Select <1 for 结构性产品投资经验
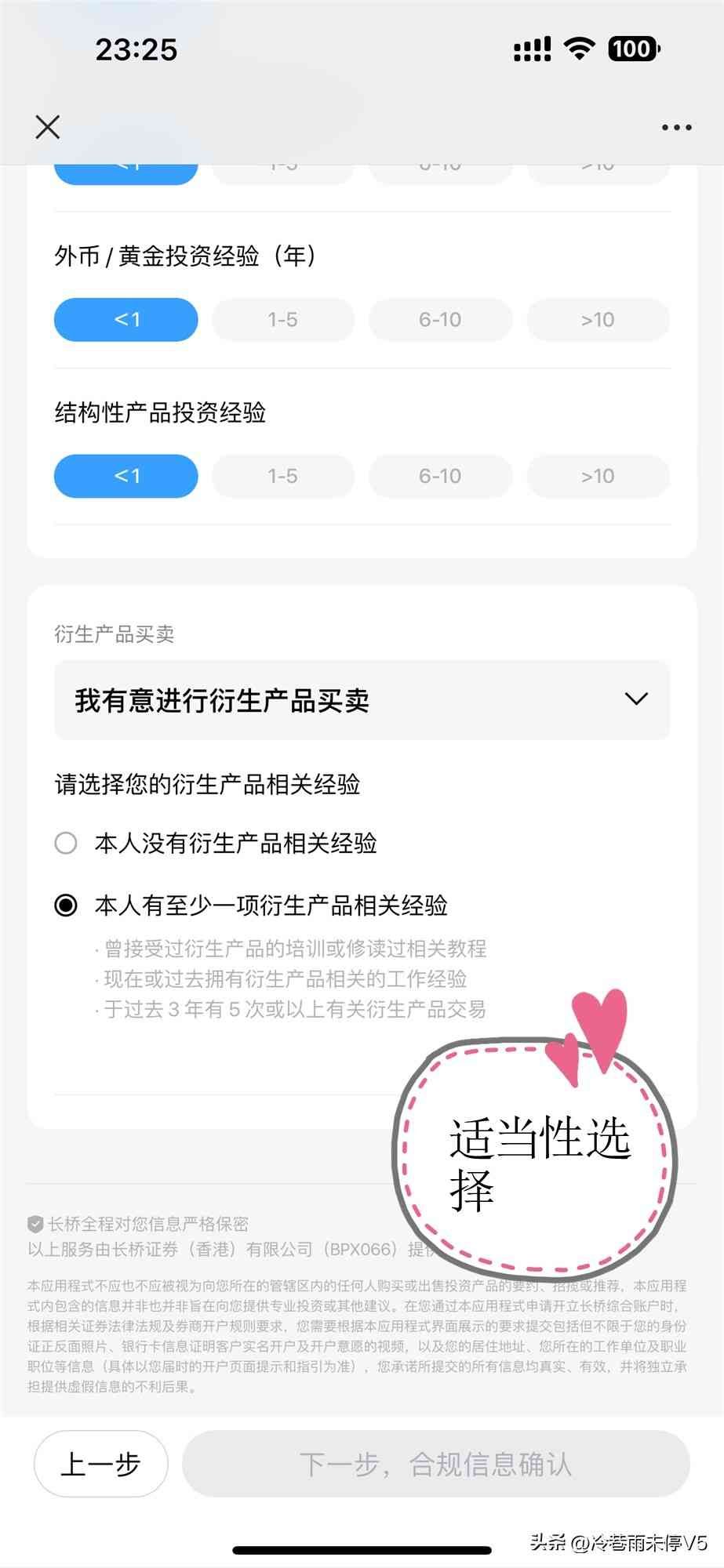This screenshot has width=724, height=1568. tap(126, 476)
